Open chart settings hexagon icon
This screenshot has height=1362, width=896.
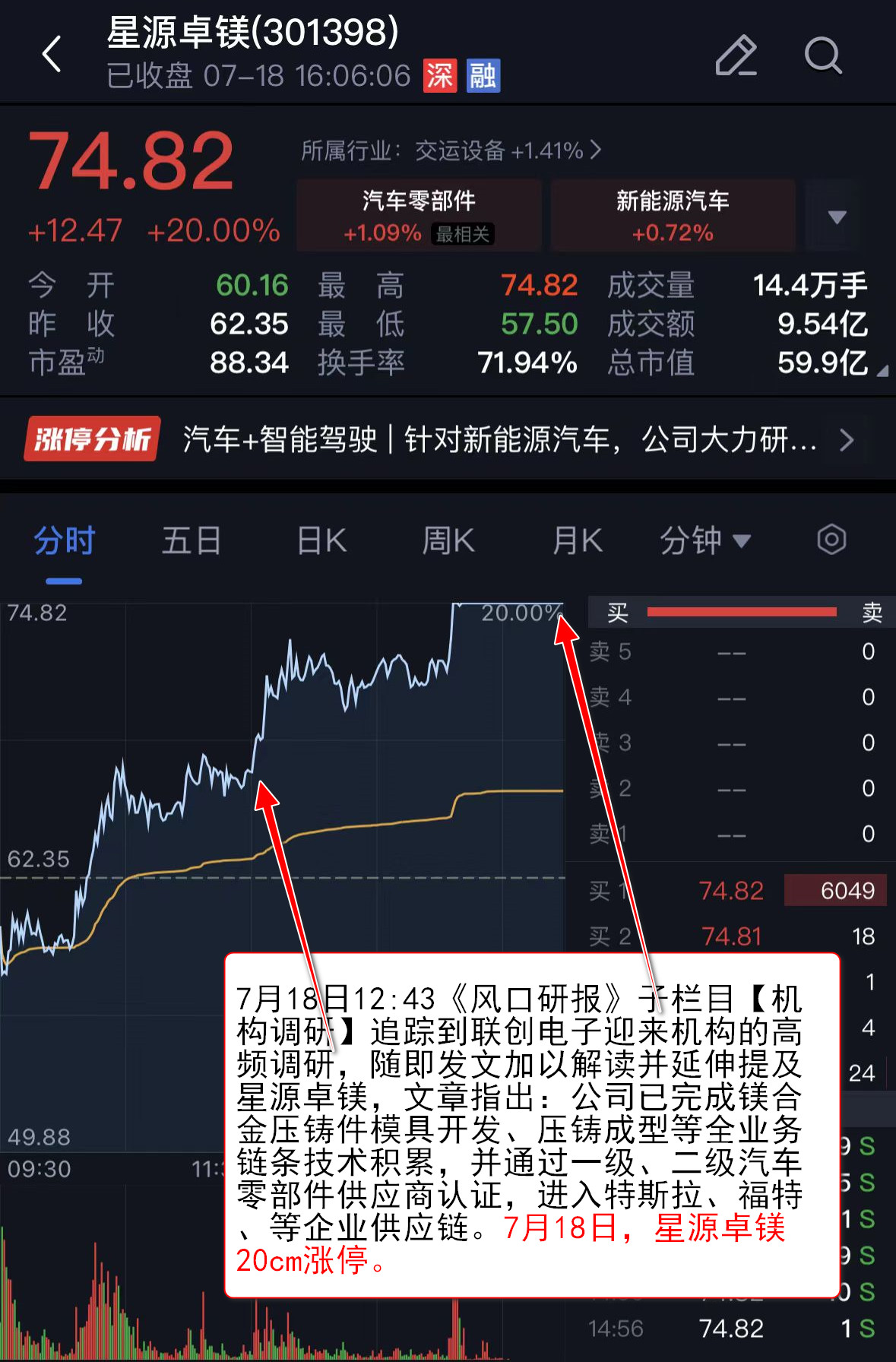coord(831,540)
